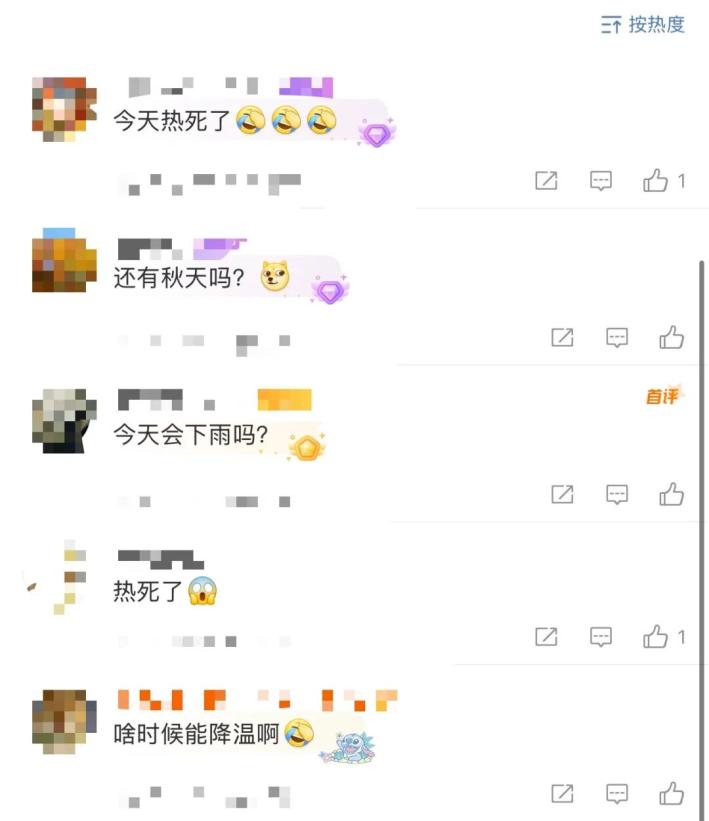The width and height of the screenshot is (709, 821).
Task: Like the comment 啥时候能降温啊
Action: 671,794
